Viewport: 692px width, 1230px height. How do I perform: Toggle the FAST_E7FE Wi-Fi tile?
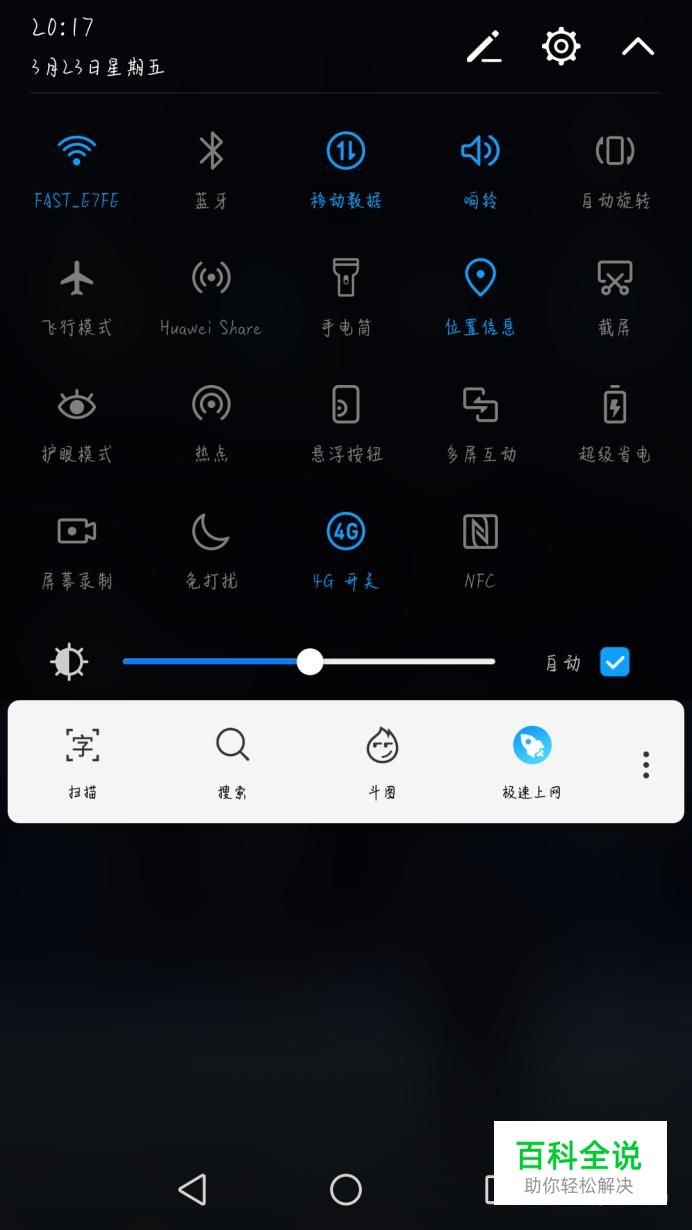[x=77, y=152]
